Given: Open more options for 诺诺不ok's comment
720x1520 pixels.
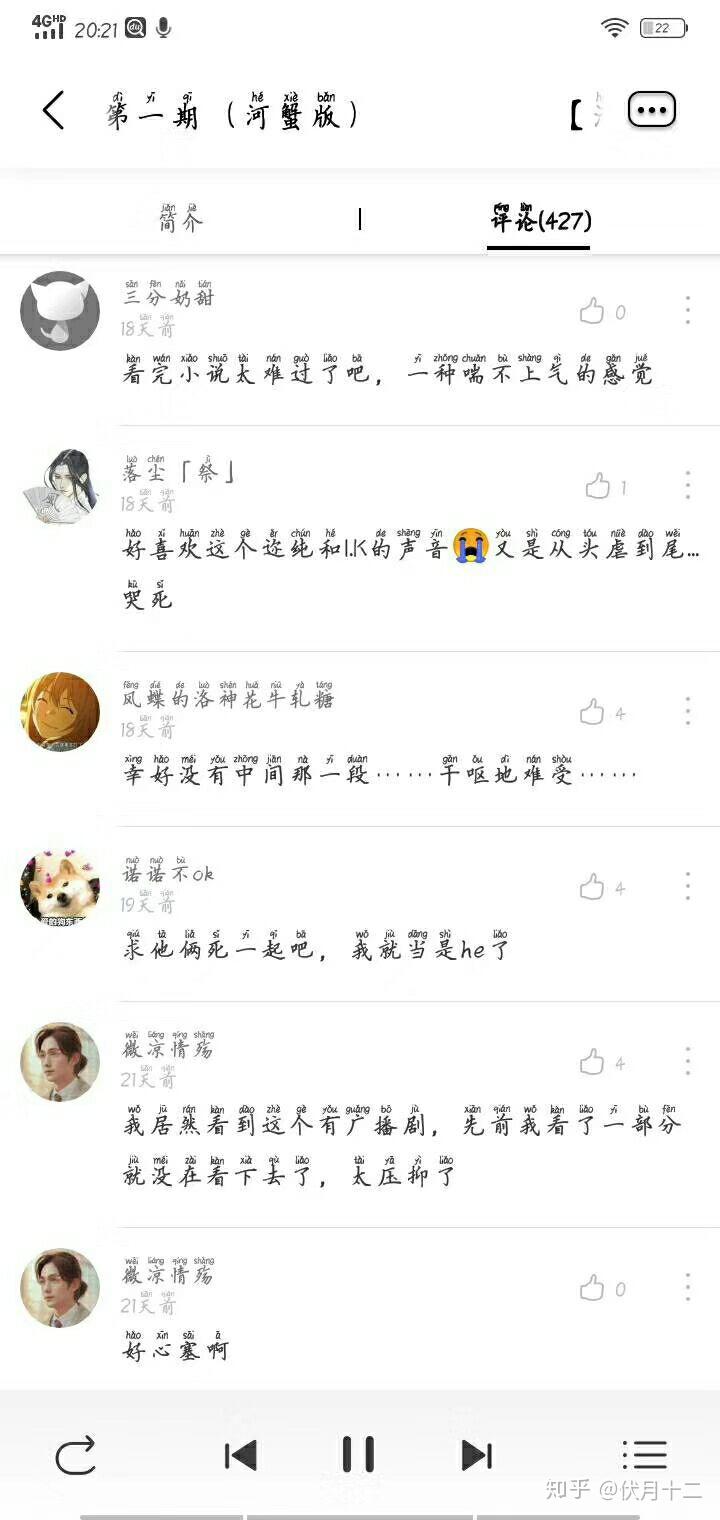Looking at the screenshot, I should pyautogui.click(x=687, y=885).
